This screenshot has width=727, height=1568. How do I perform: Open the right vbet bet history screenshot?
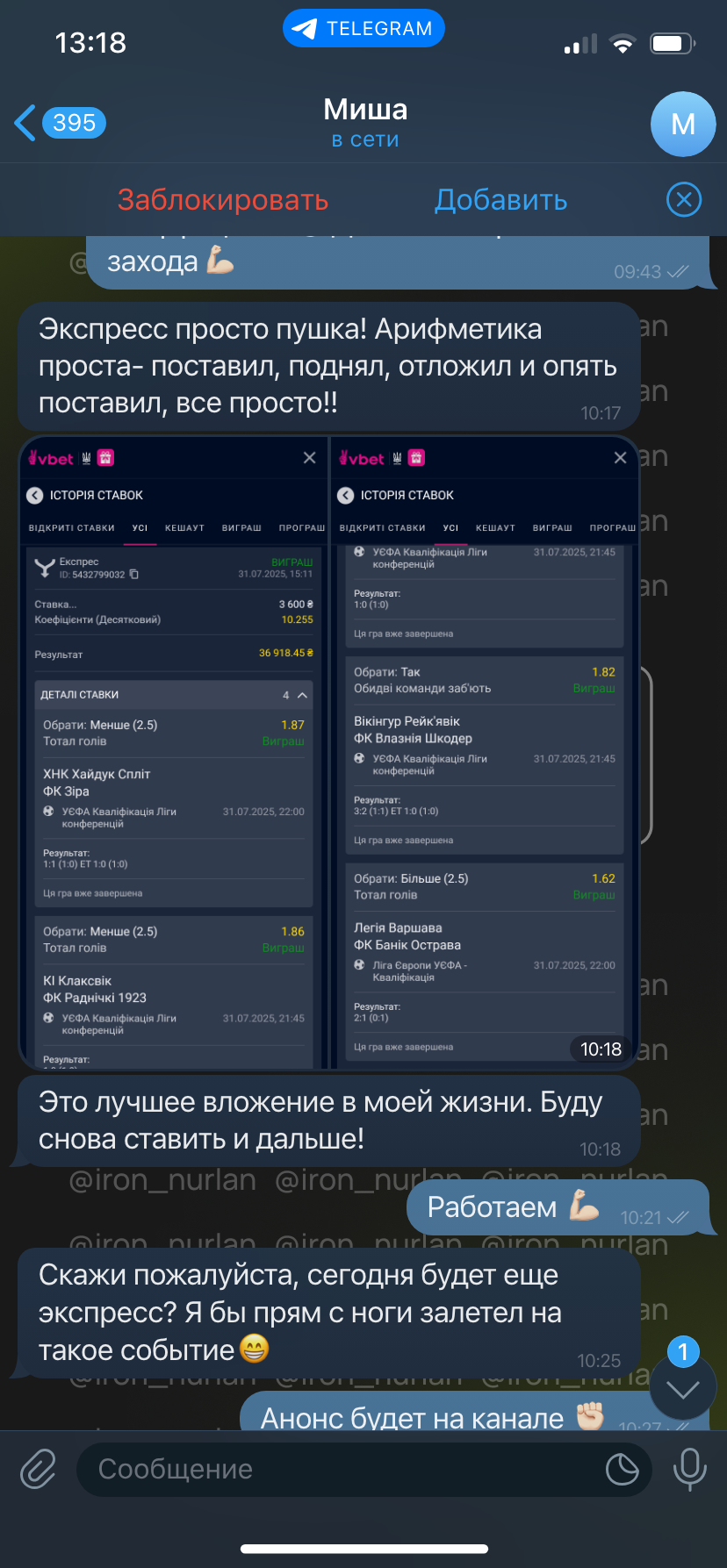pos(485,753)
